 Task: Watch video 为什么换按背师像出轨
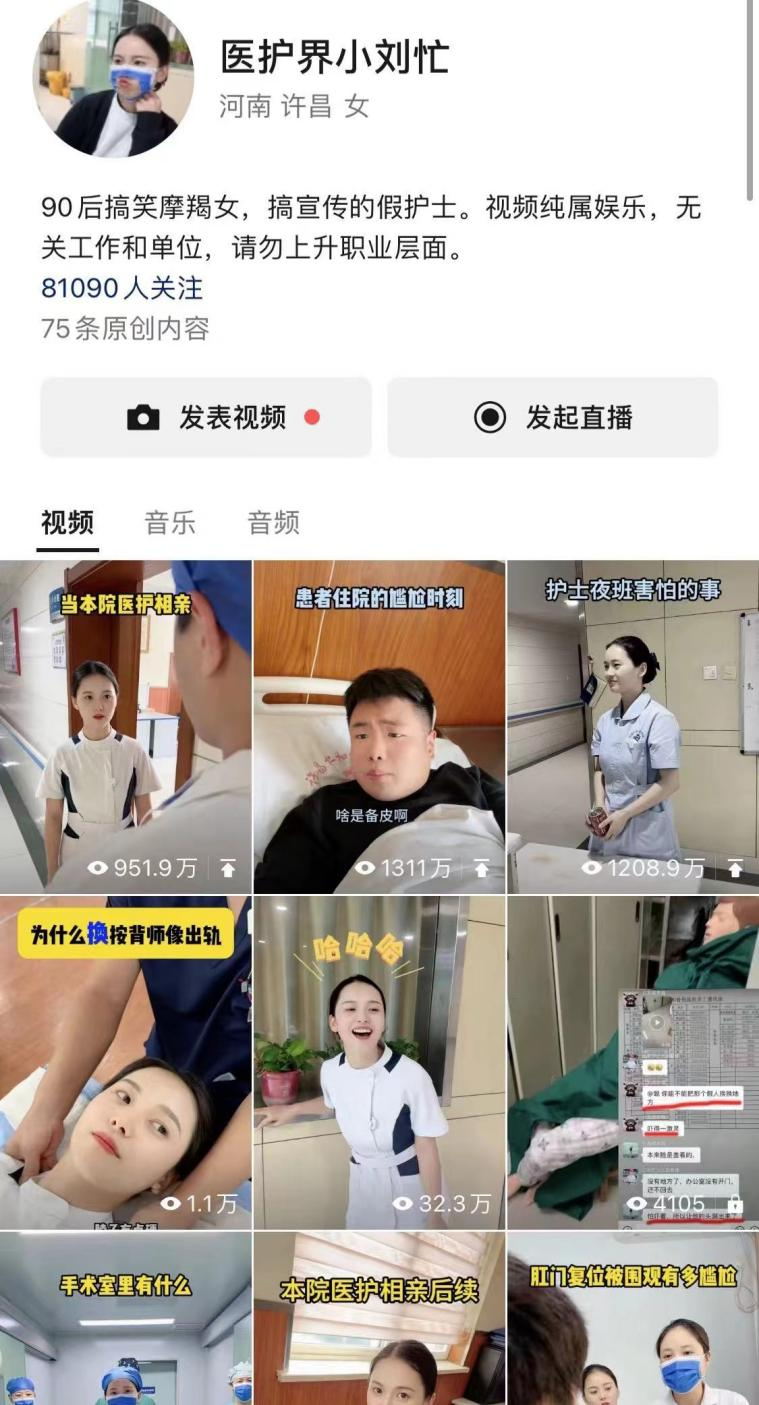coord(125,1062)
